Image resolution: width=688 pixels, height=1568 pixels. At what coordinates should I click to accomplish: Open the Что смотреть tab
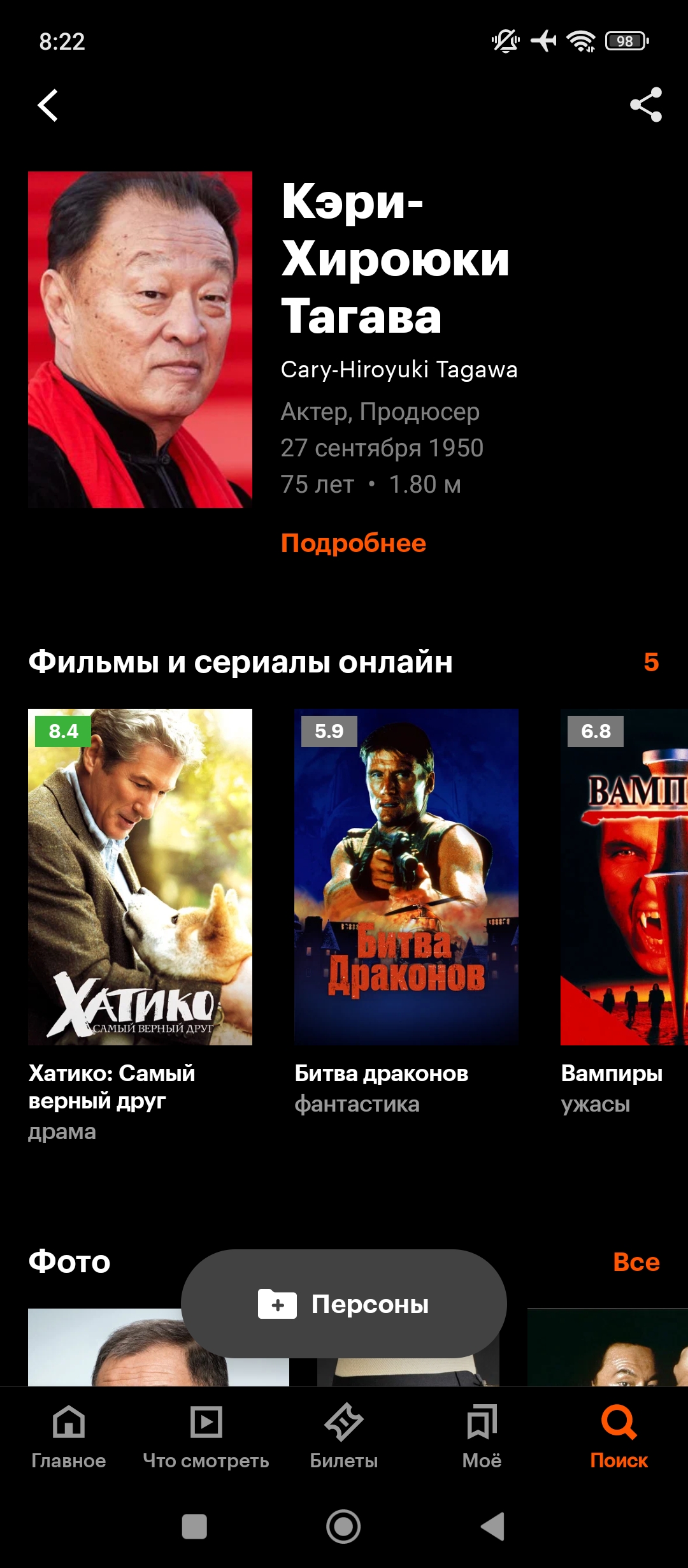tap(206, 1435)
